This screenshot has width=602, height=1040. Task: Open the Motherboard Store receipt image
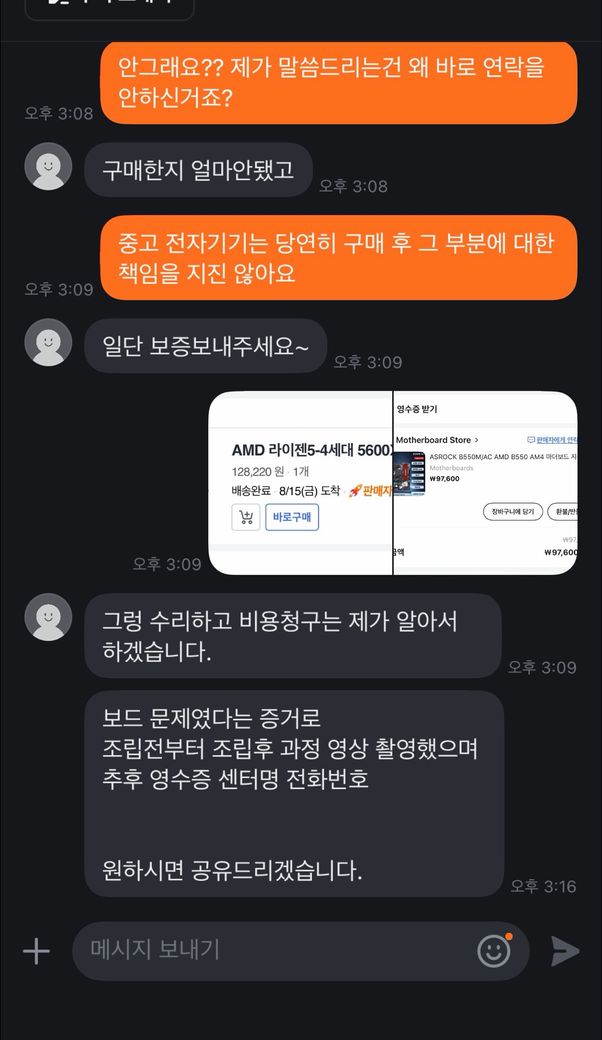click(486, 483)
